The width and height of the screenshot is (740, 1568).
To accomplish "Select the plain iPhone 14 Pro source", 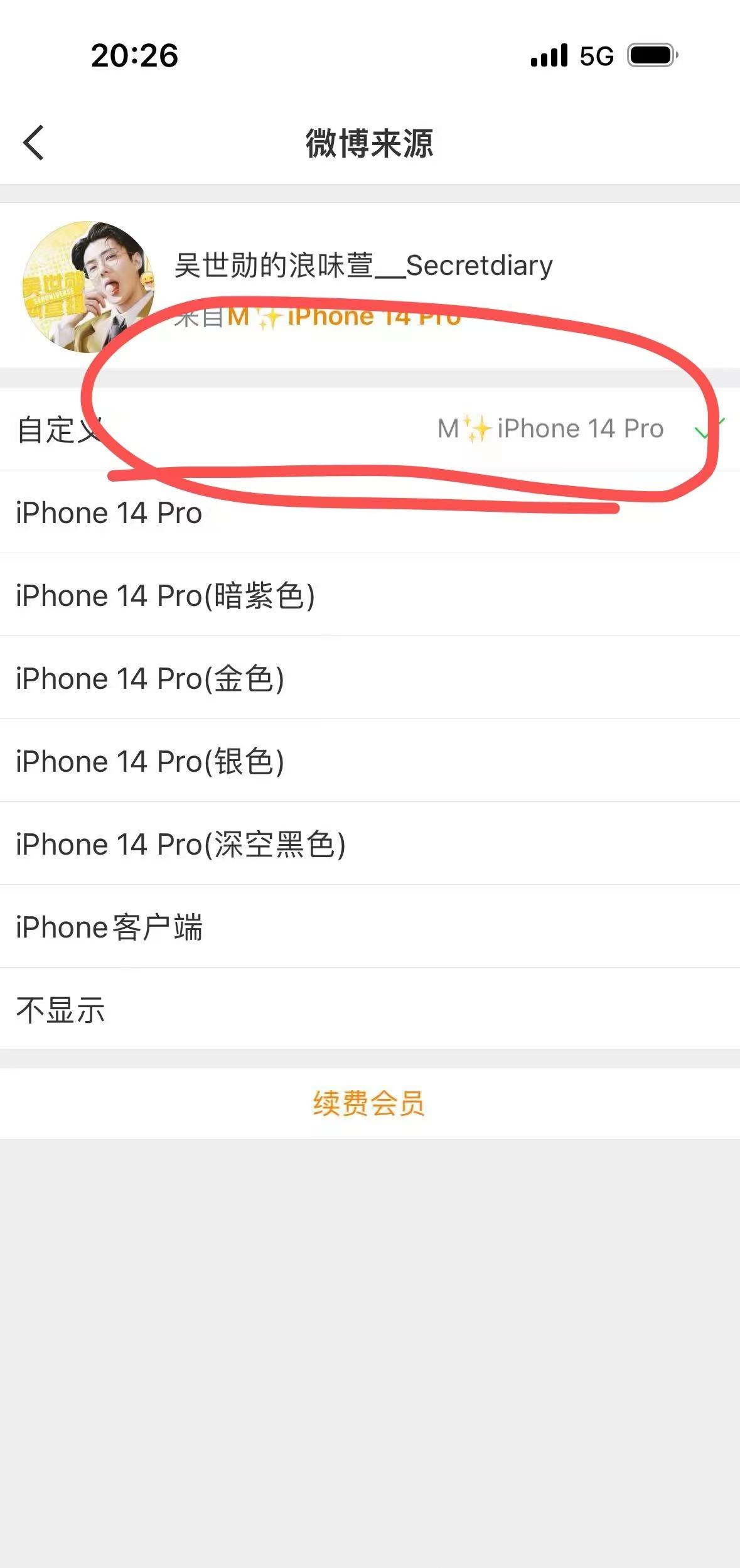I will [x=370, y=512].
